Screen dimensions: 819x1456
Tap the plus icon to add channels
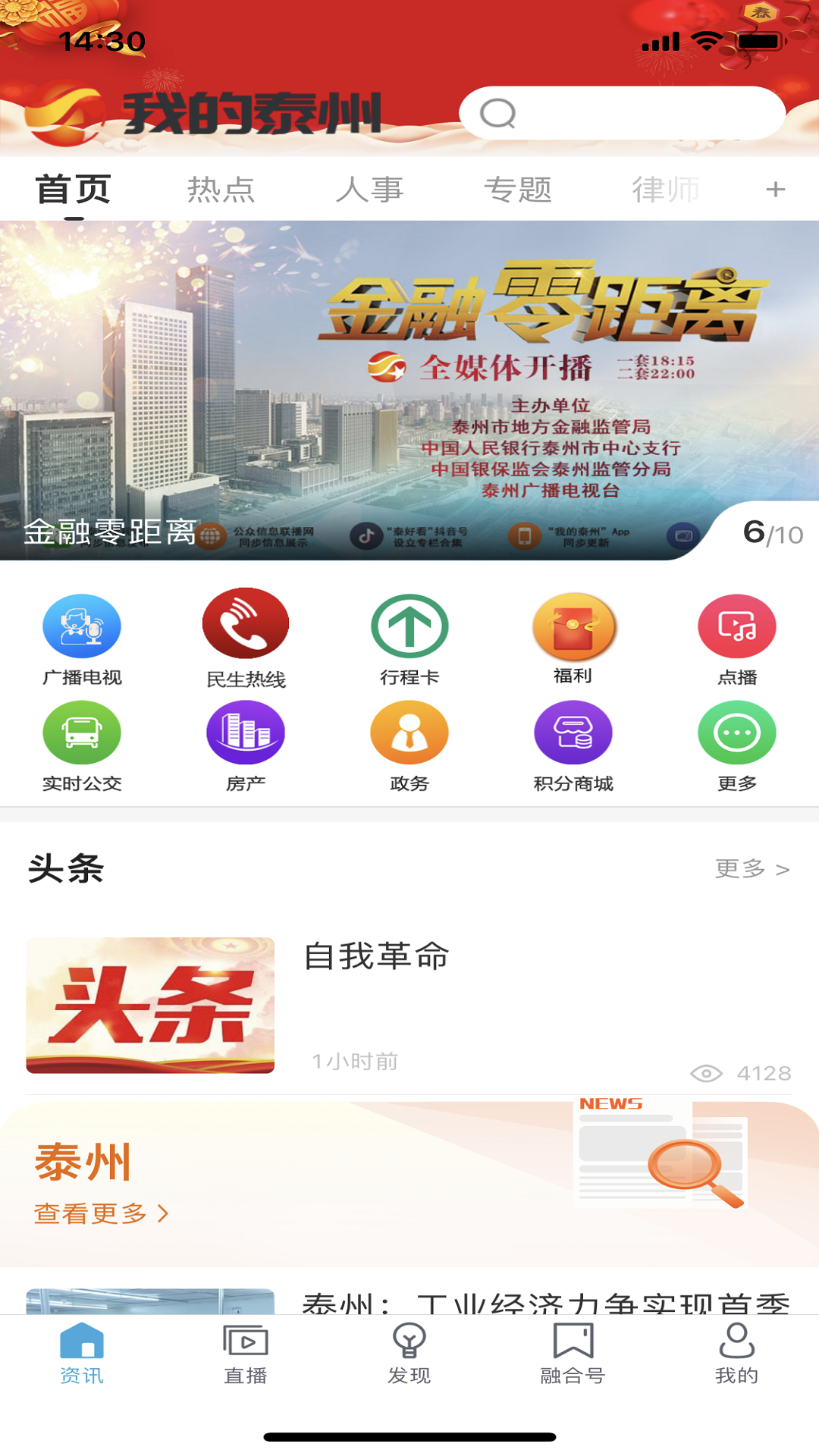click(x=775, y=190)
